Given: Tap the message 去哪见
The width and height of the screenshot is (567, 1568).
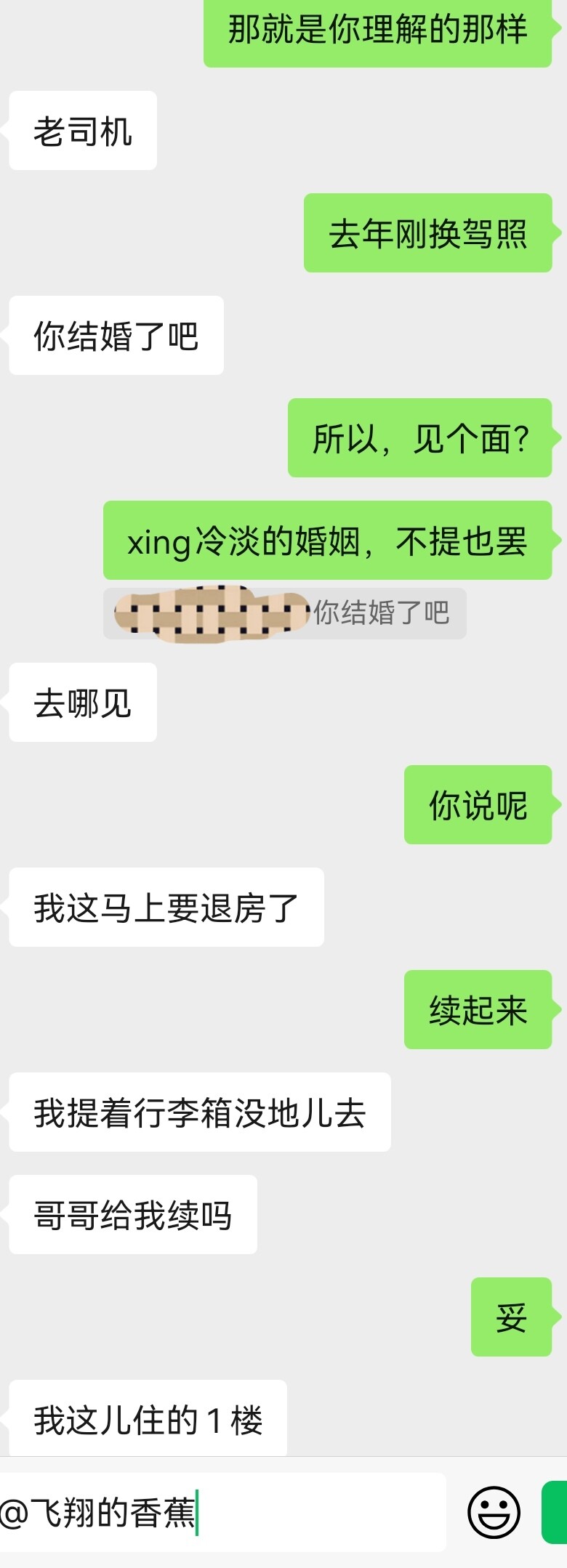Looking at the screenshot, I should coord(81,701).
